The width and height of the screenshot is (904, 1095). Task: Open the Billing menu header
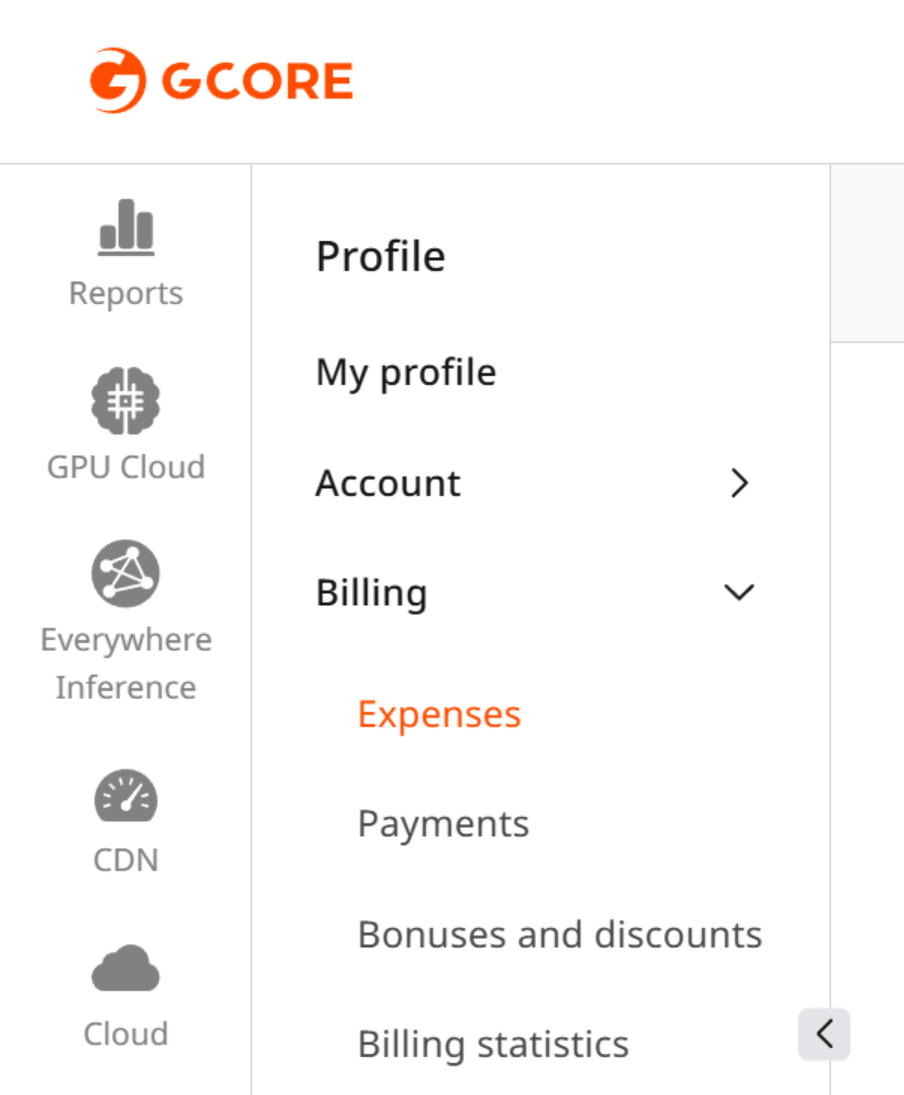[x=371, y=592]
